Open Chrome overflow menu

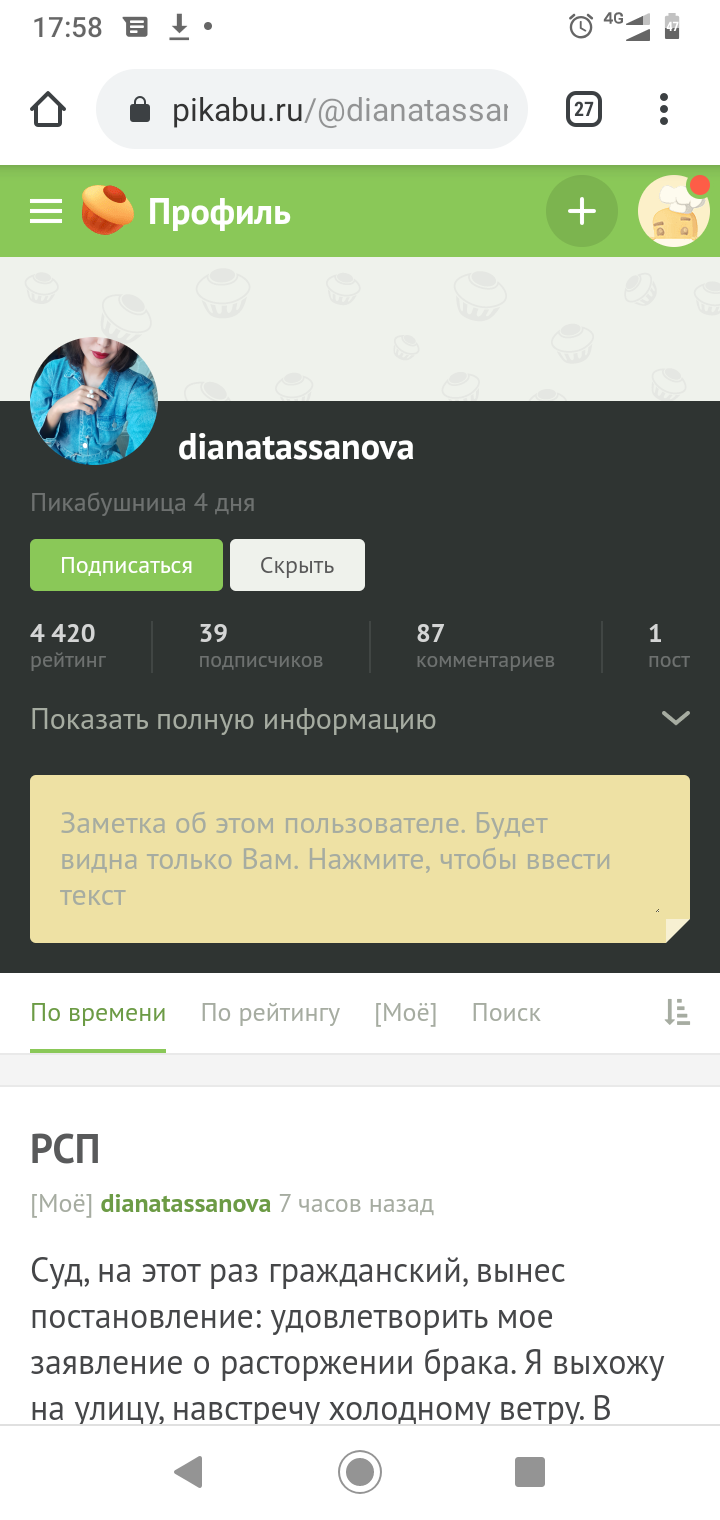[x=664, y=109]
